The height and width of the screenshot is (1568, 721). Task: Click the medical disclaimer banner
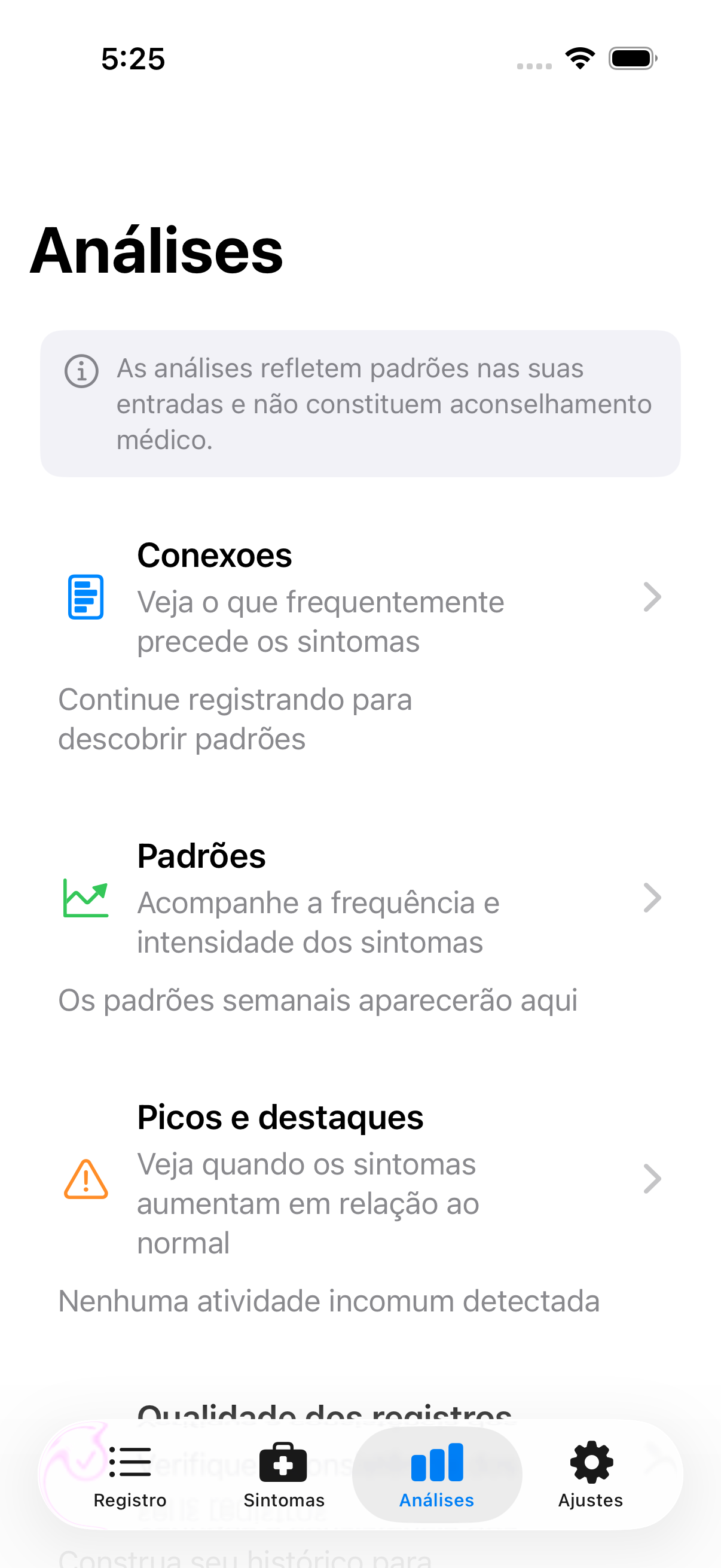(360, 402)
